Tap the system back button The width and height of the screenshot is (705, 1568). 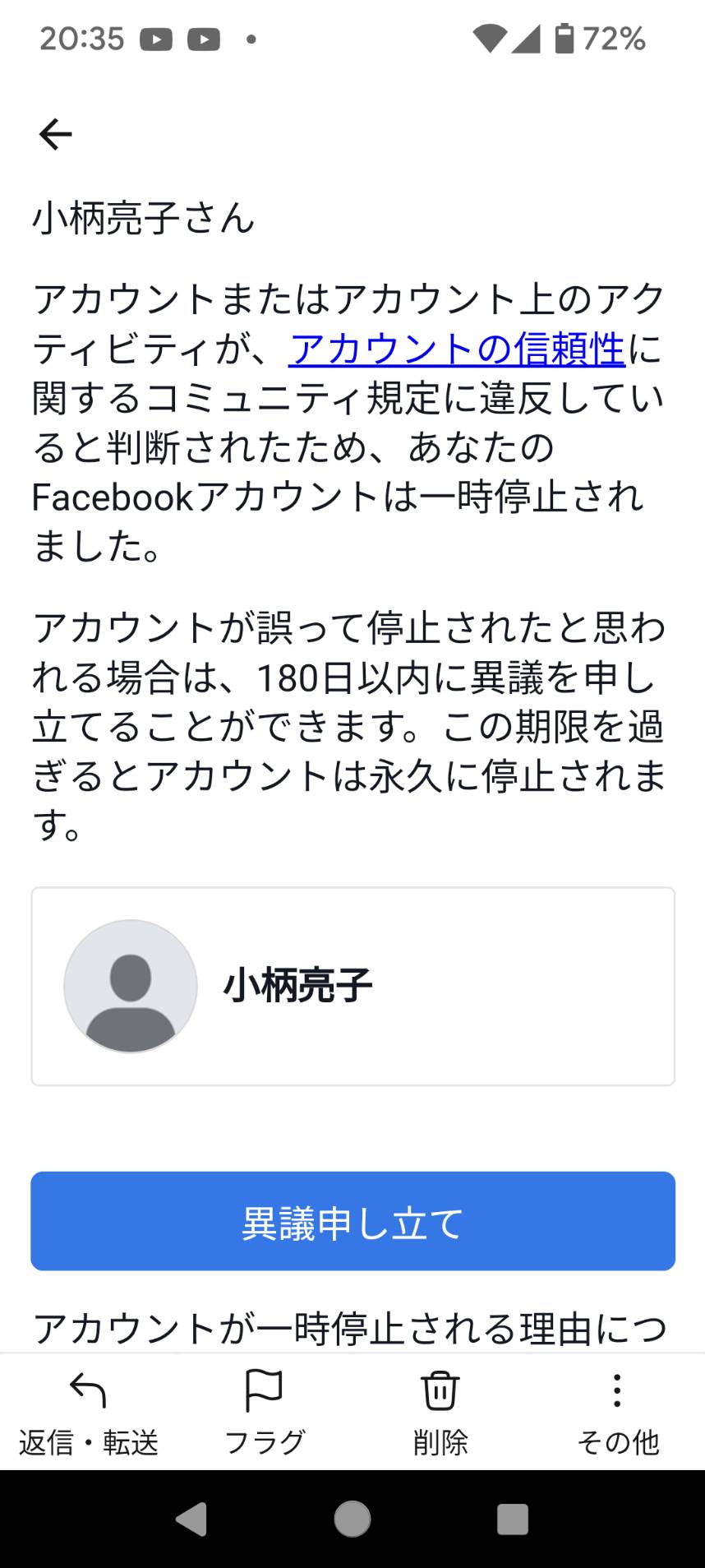pos(191,1519)
